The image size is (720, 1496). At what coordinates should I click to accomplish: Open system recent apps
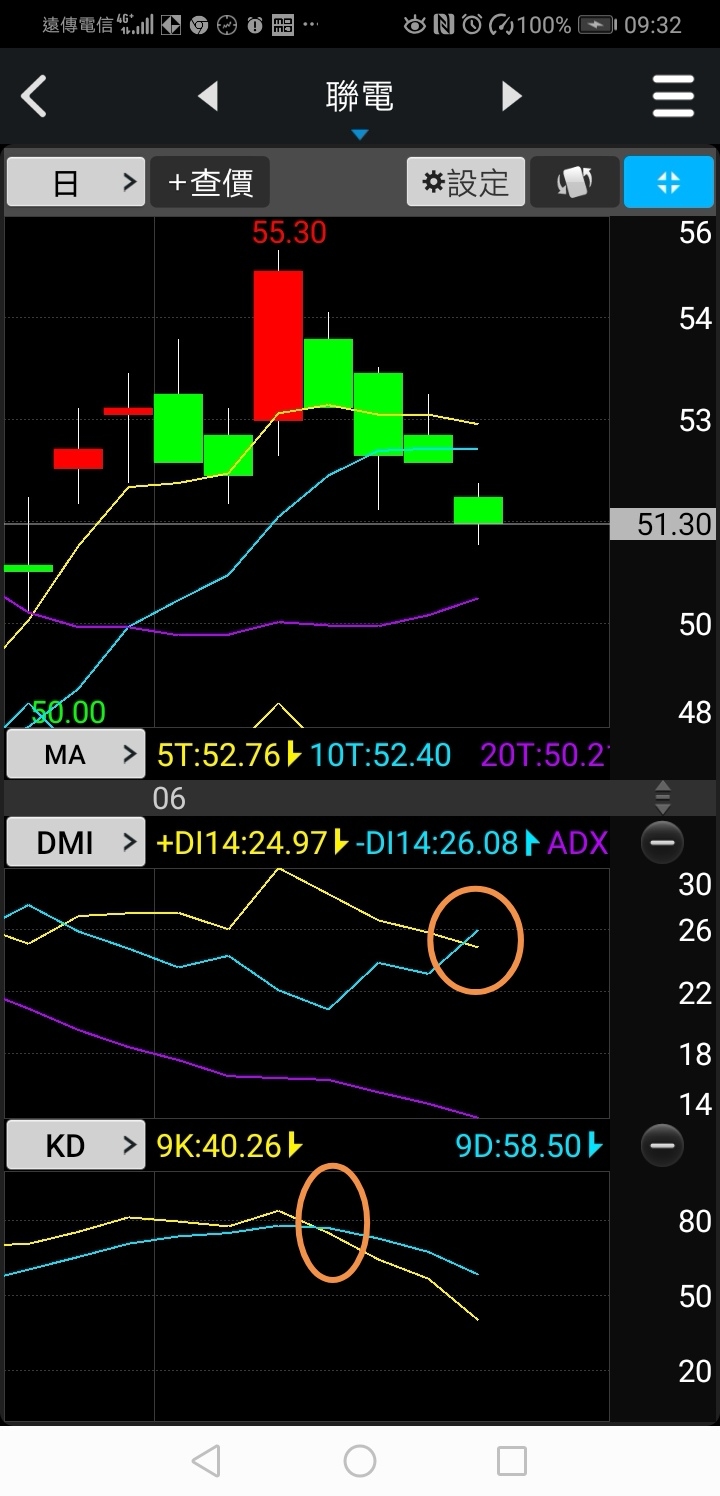tap(511, 1461)
